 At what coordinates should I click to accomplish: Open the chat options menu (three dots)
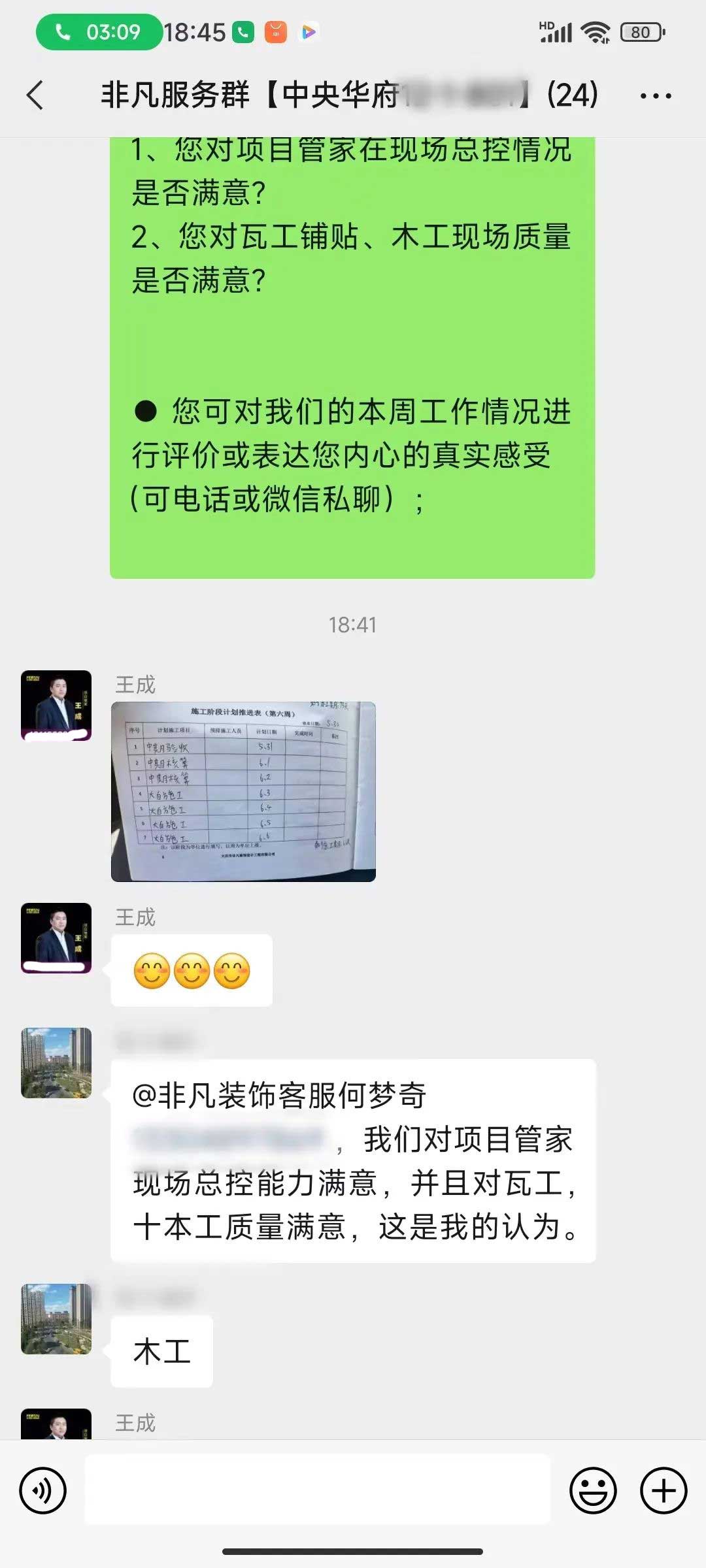point(655,96)
